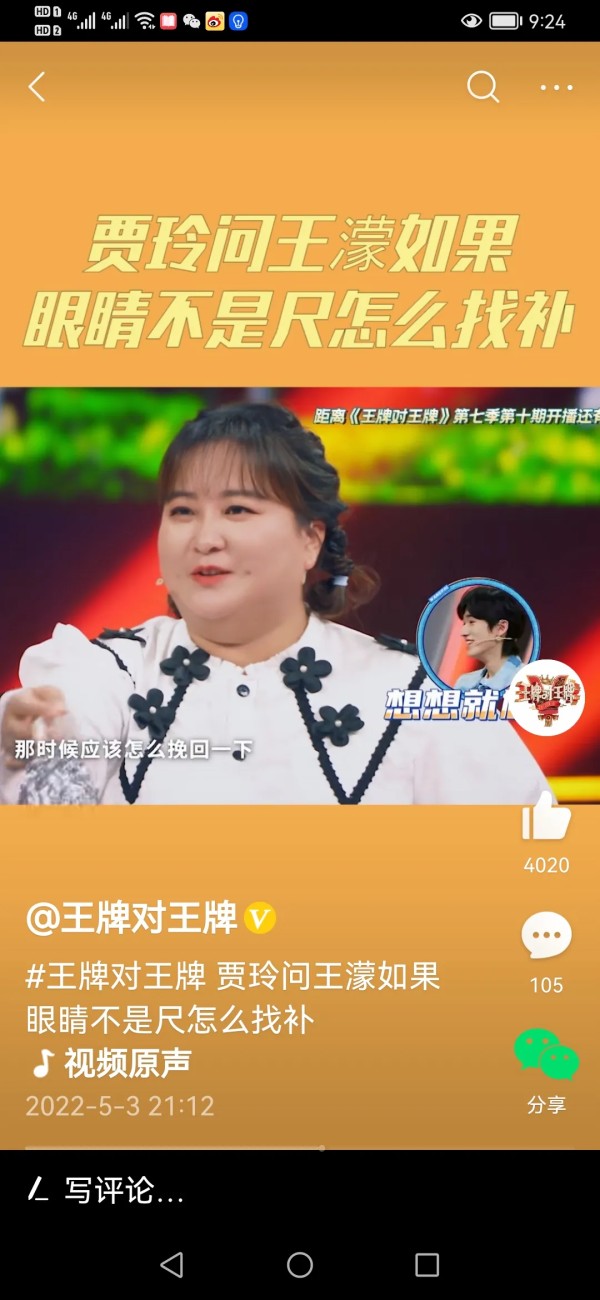The height and width of the screenshot is (1300, 600).
Task: Open the 王牌对王牌 round avatar
Action: pyautogui.click(x=547, y=697)
